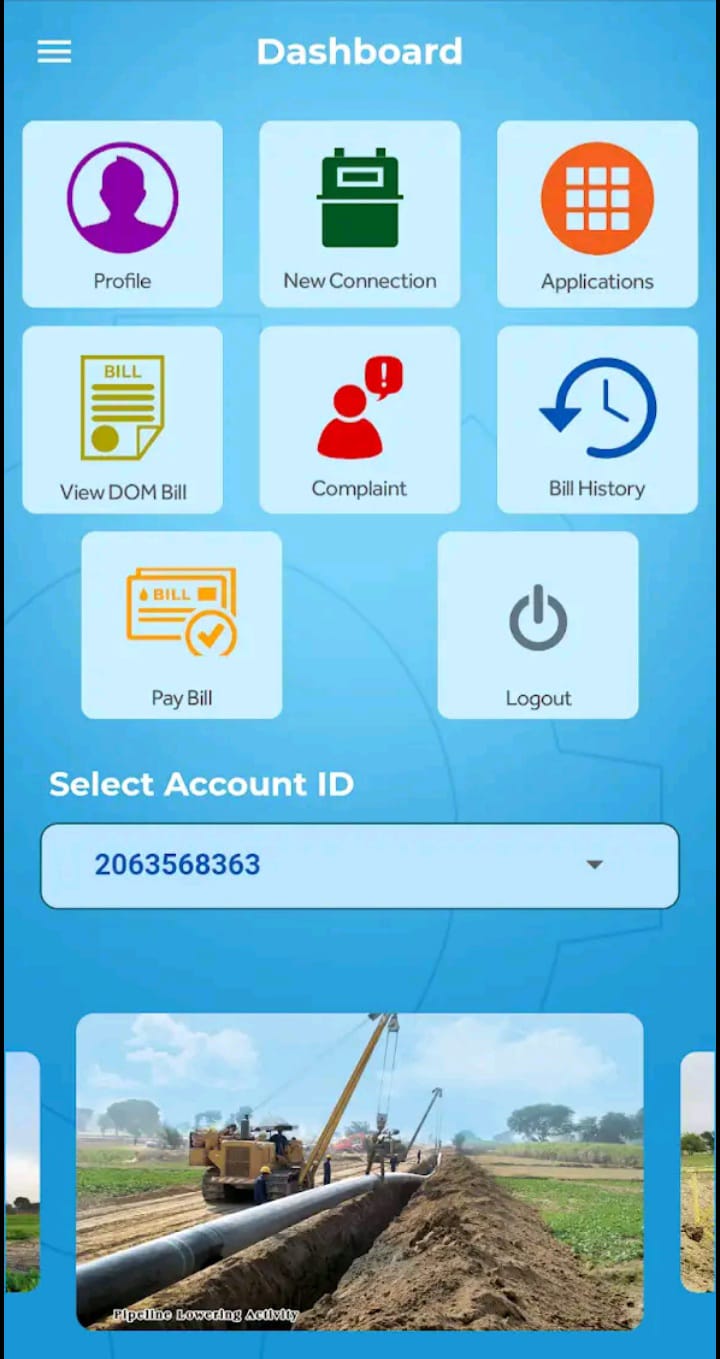Viewport: 720px width, 1359px height.
Task: Open the Applications tile
Action: pyautogui.click(x=597, y=214)
